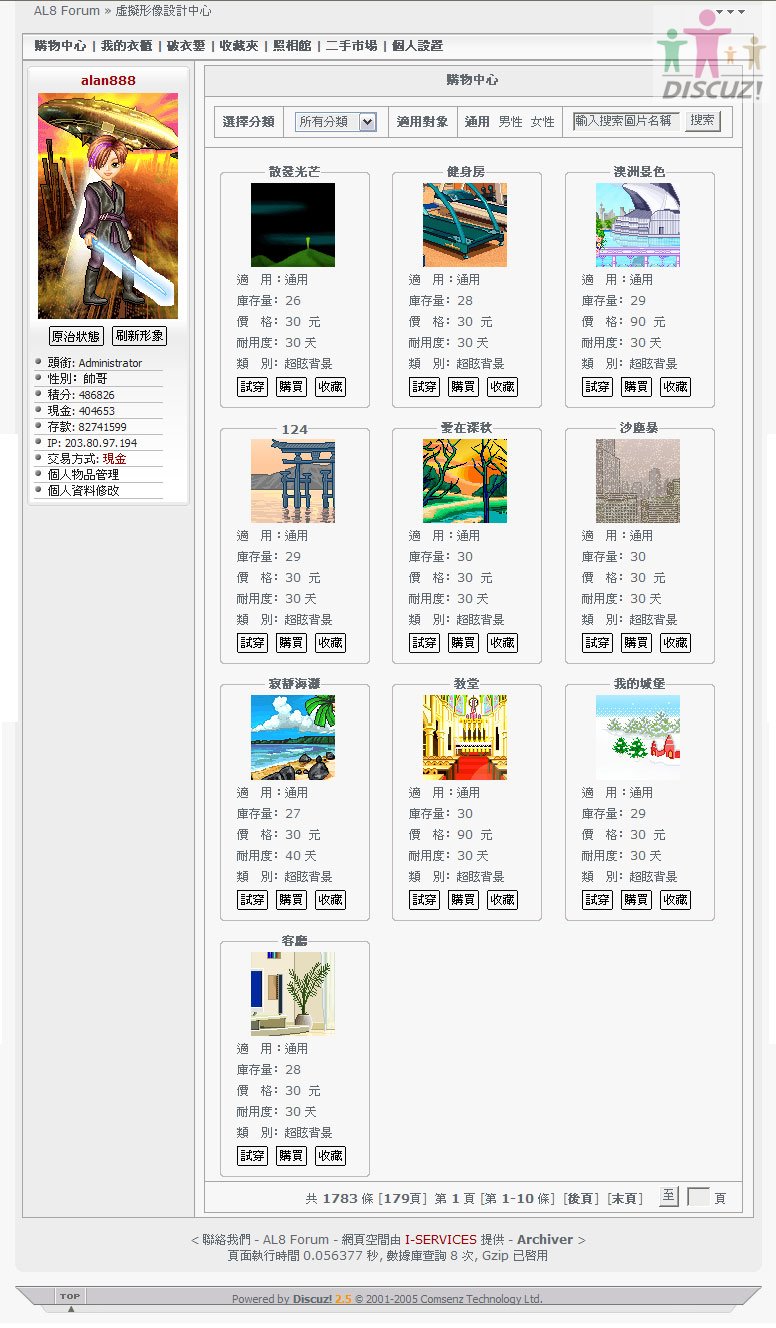Filter items by 女性
The height and width of the screenshot is (1328, 776).
(542, 122)
